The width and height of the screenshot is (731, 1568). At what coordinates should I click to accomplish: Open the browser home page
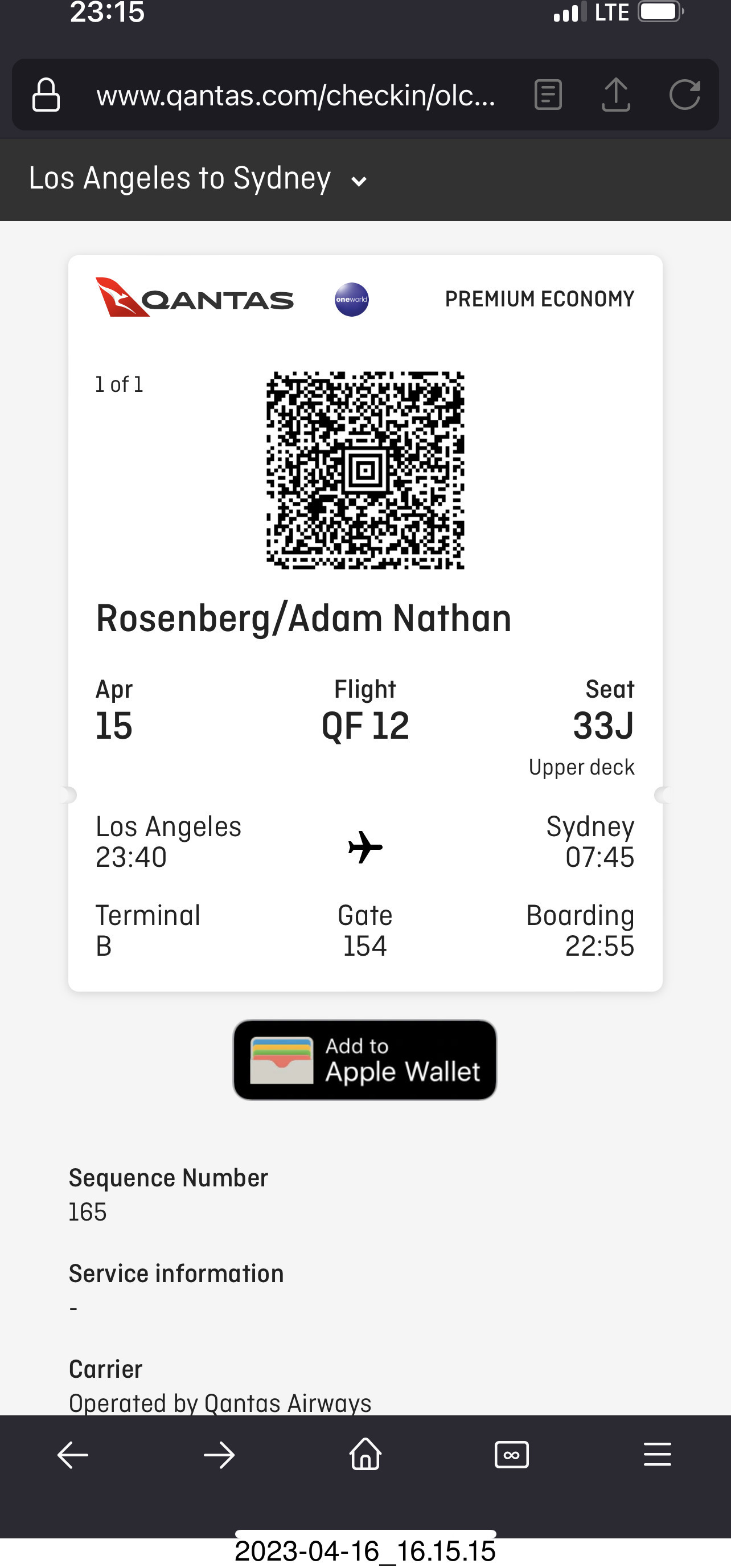tap(365, 1454)
